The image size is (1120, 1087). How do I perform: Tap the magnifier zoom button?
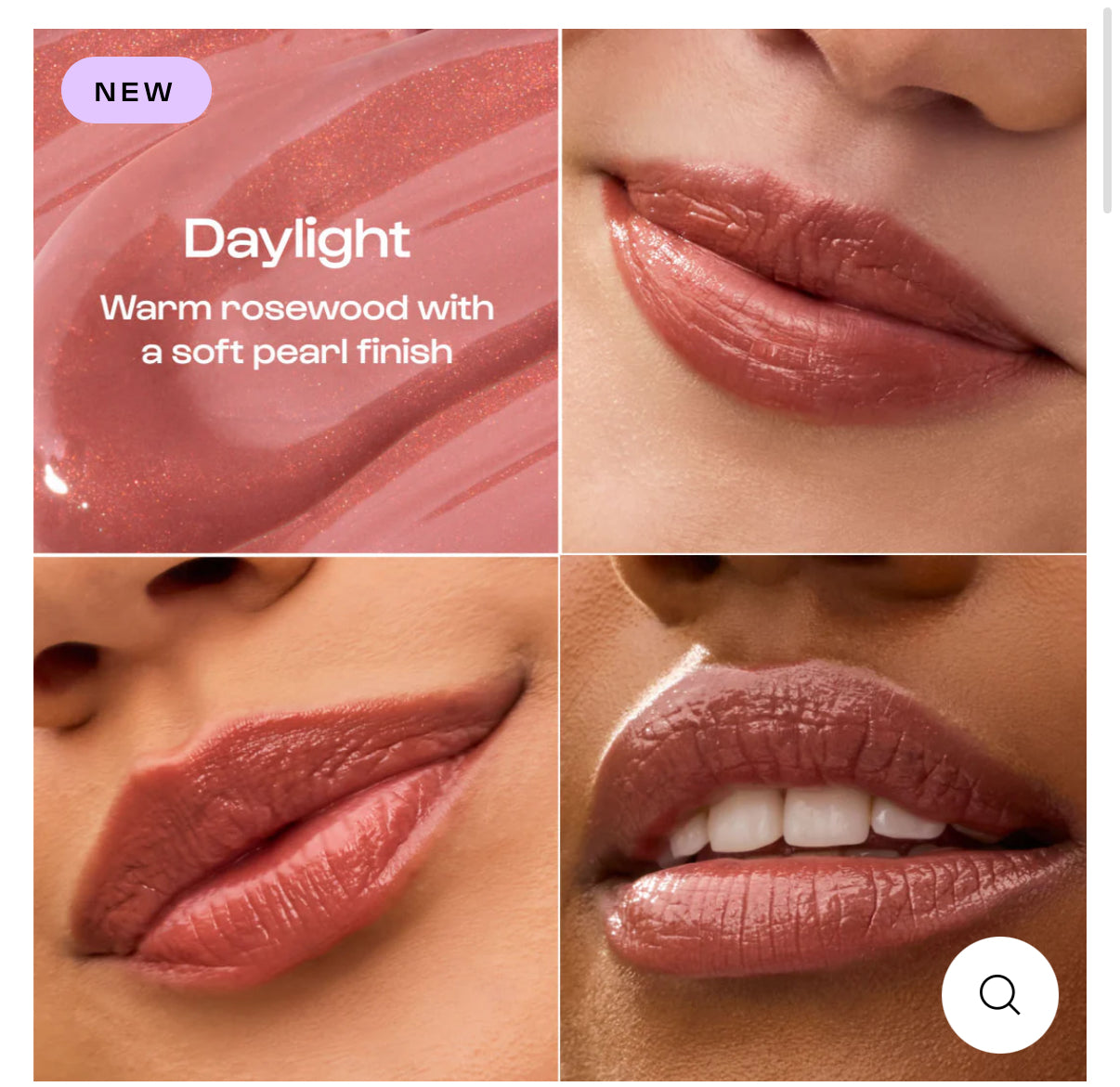pyautogui.click(x=999, y=994)
